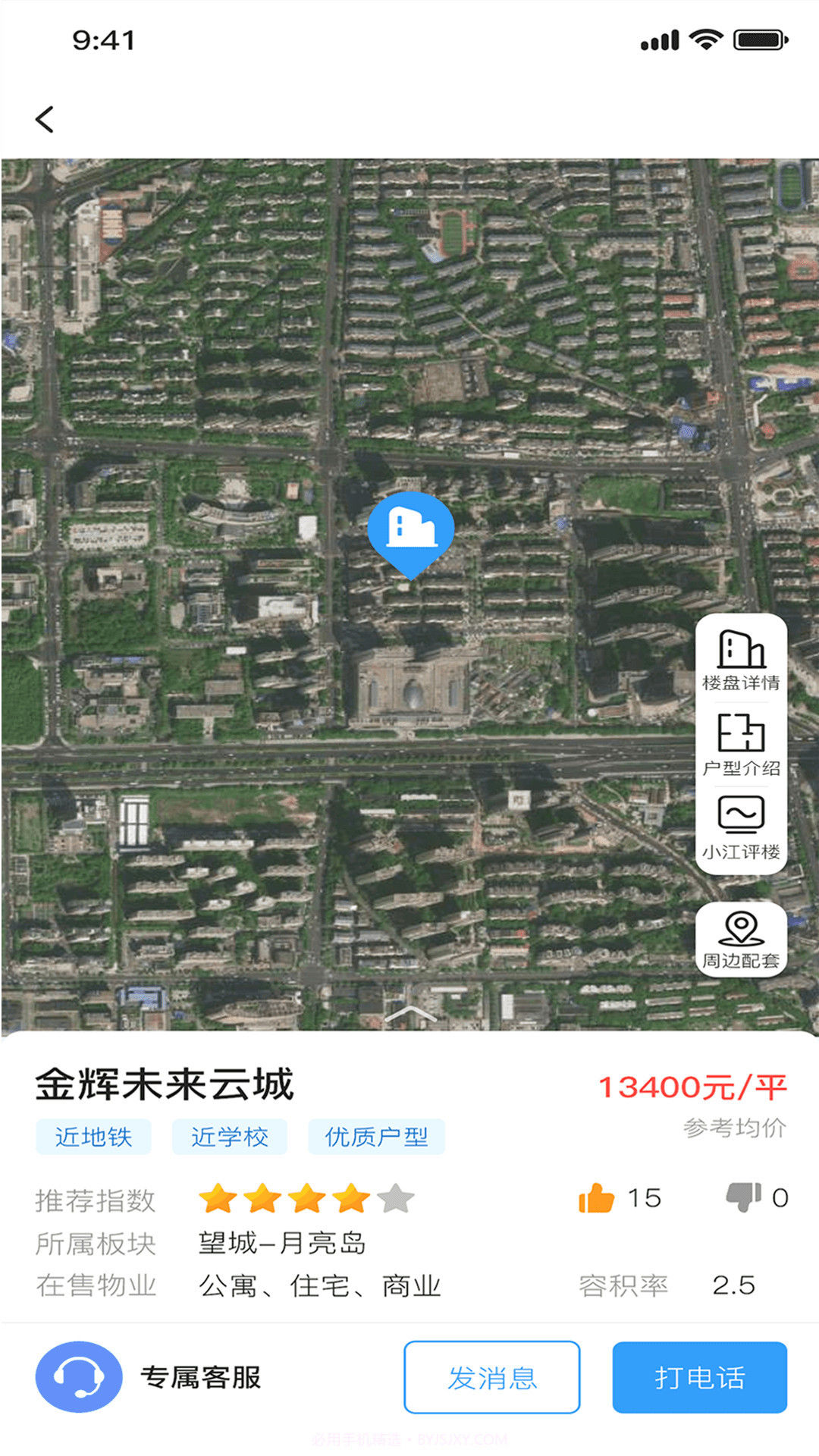Select the 近学校 tag
Viewport: 819px width, 1456px height.
click(230, 1136)
